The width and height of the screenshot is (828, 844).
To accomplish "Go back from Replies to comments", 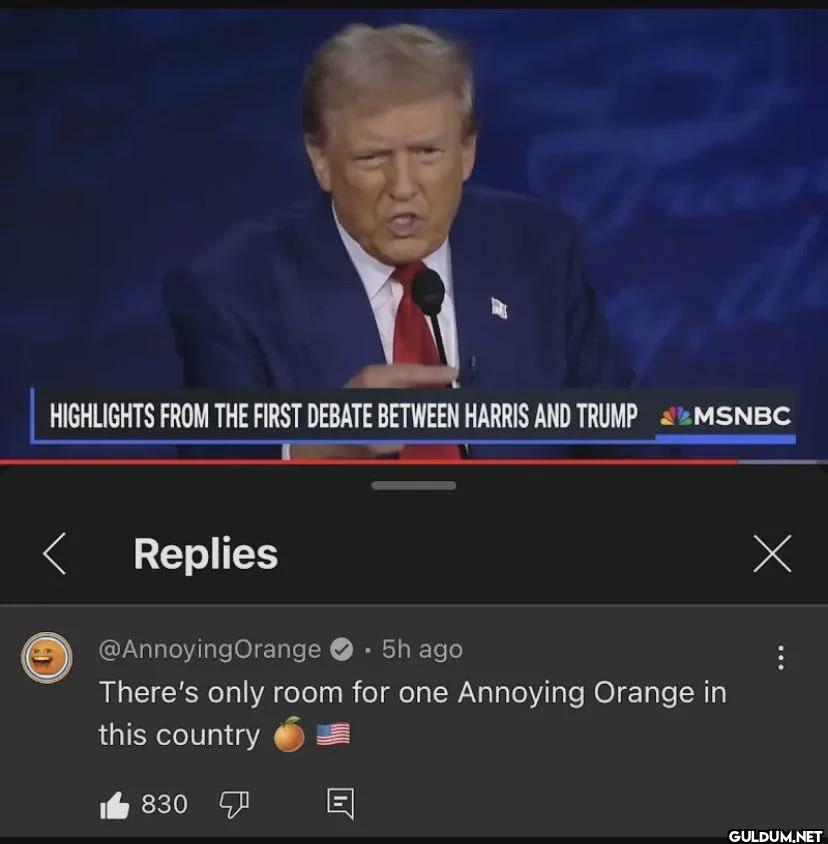I will [55, 554].
